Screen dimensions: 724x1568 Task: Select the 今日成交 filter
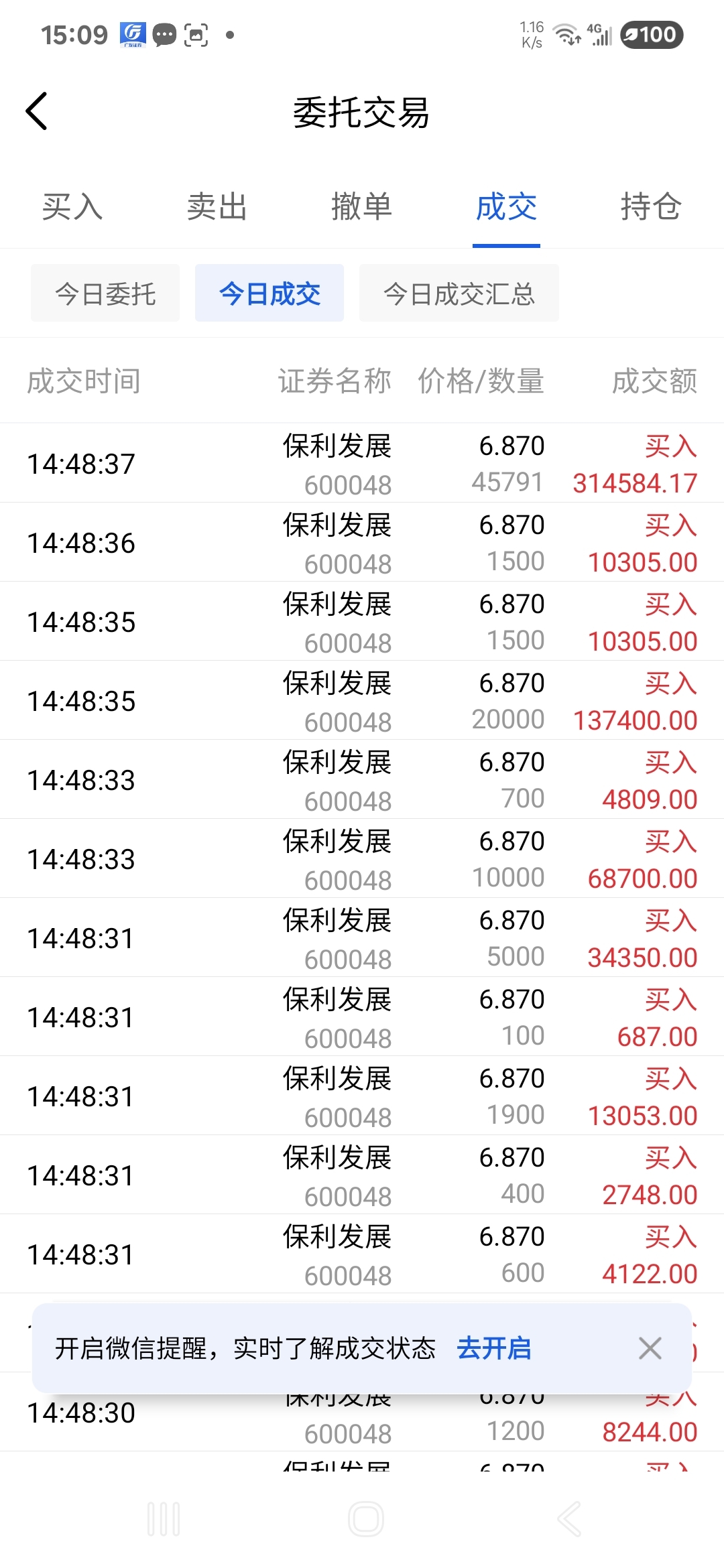coord(269,293)
